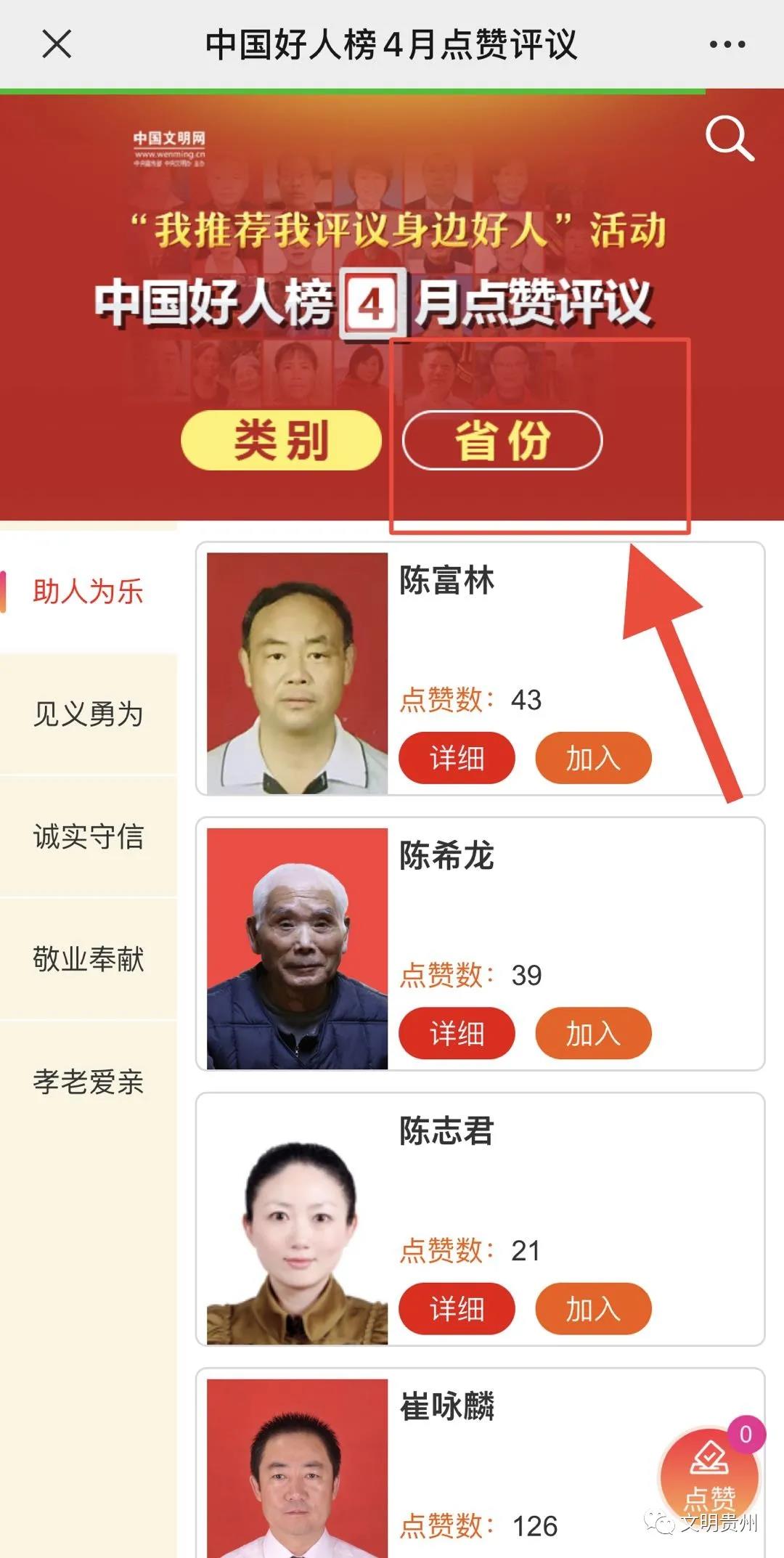Screen dimensions: 784x1558
Task: Open the floating 点赞 button
Action: 709,1474
